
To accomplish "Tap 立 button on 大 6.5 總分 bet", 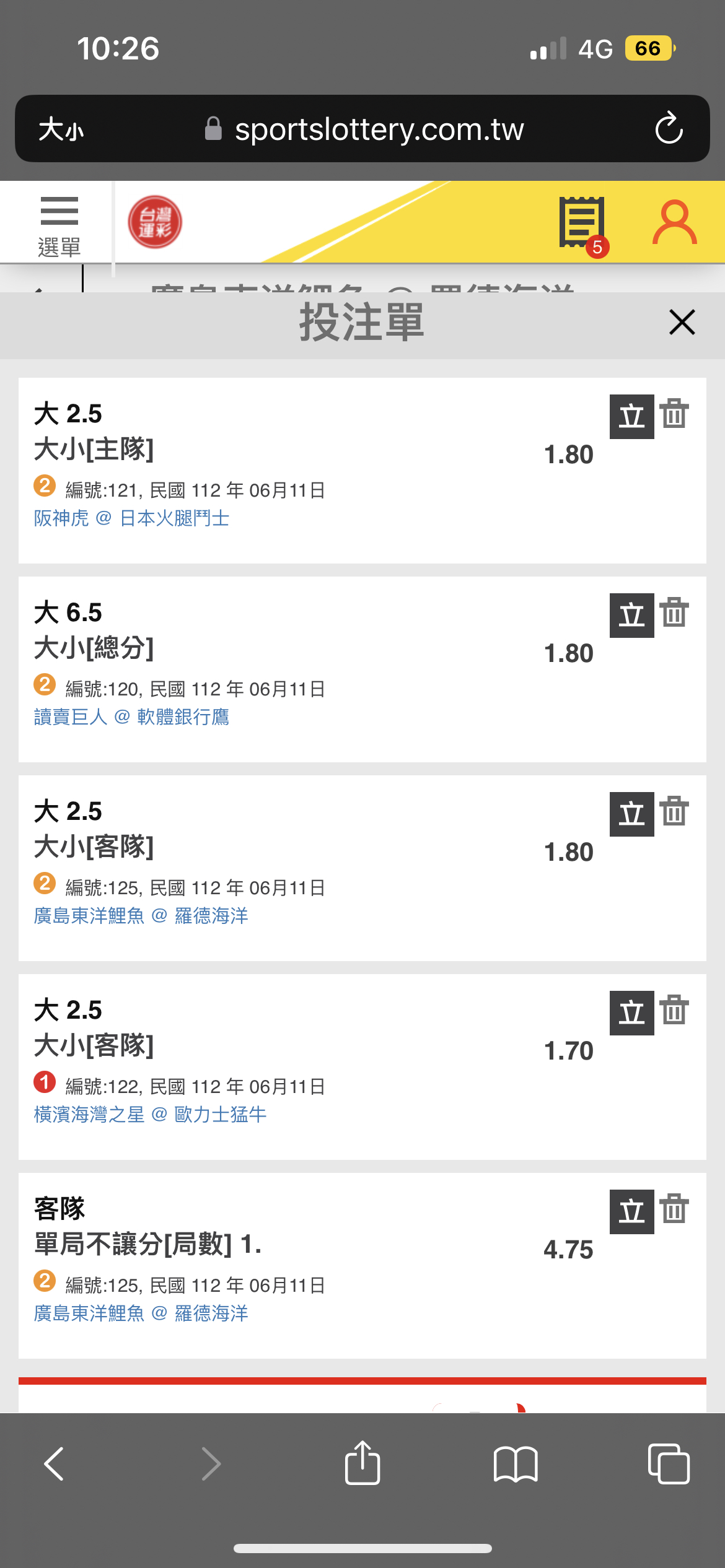I will click(x=631, y=615).
